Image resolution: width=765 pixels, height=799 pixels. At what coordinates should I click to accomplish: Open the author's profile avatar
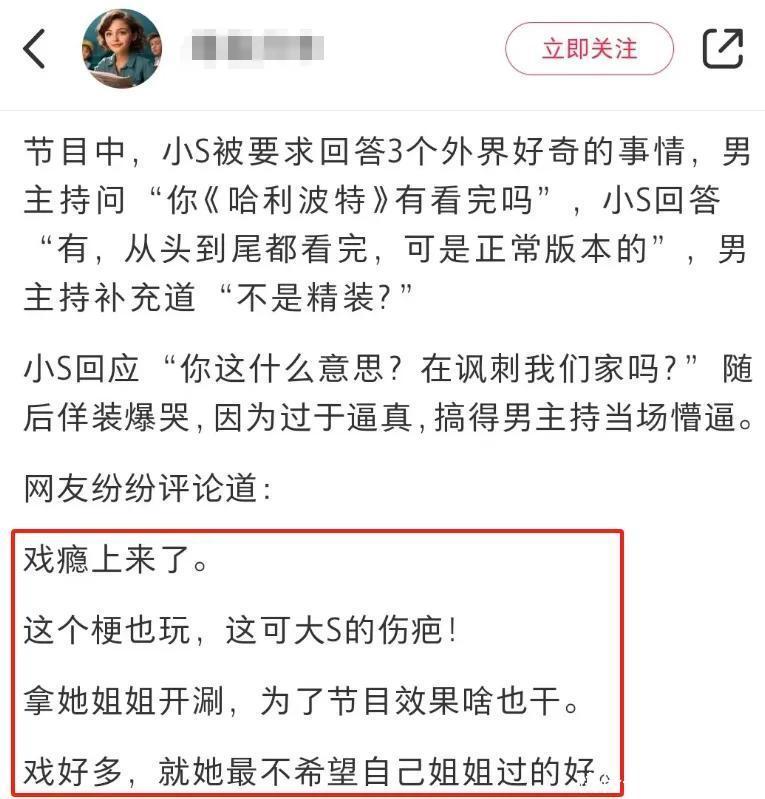122,49
